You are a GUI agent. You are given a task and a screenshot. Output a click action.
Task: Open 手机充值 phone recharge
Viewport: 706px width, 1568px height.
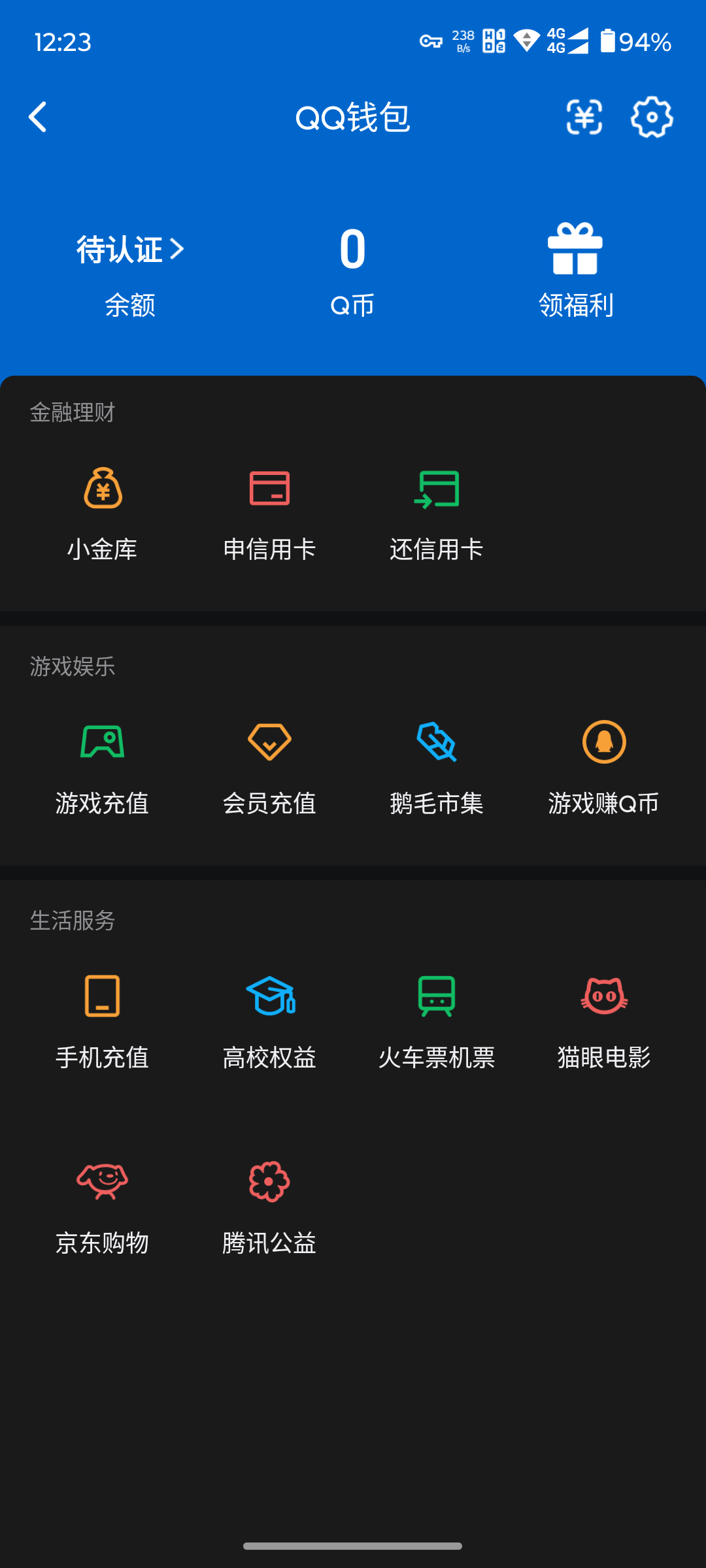coord(103,1022)
